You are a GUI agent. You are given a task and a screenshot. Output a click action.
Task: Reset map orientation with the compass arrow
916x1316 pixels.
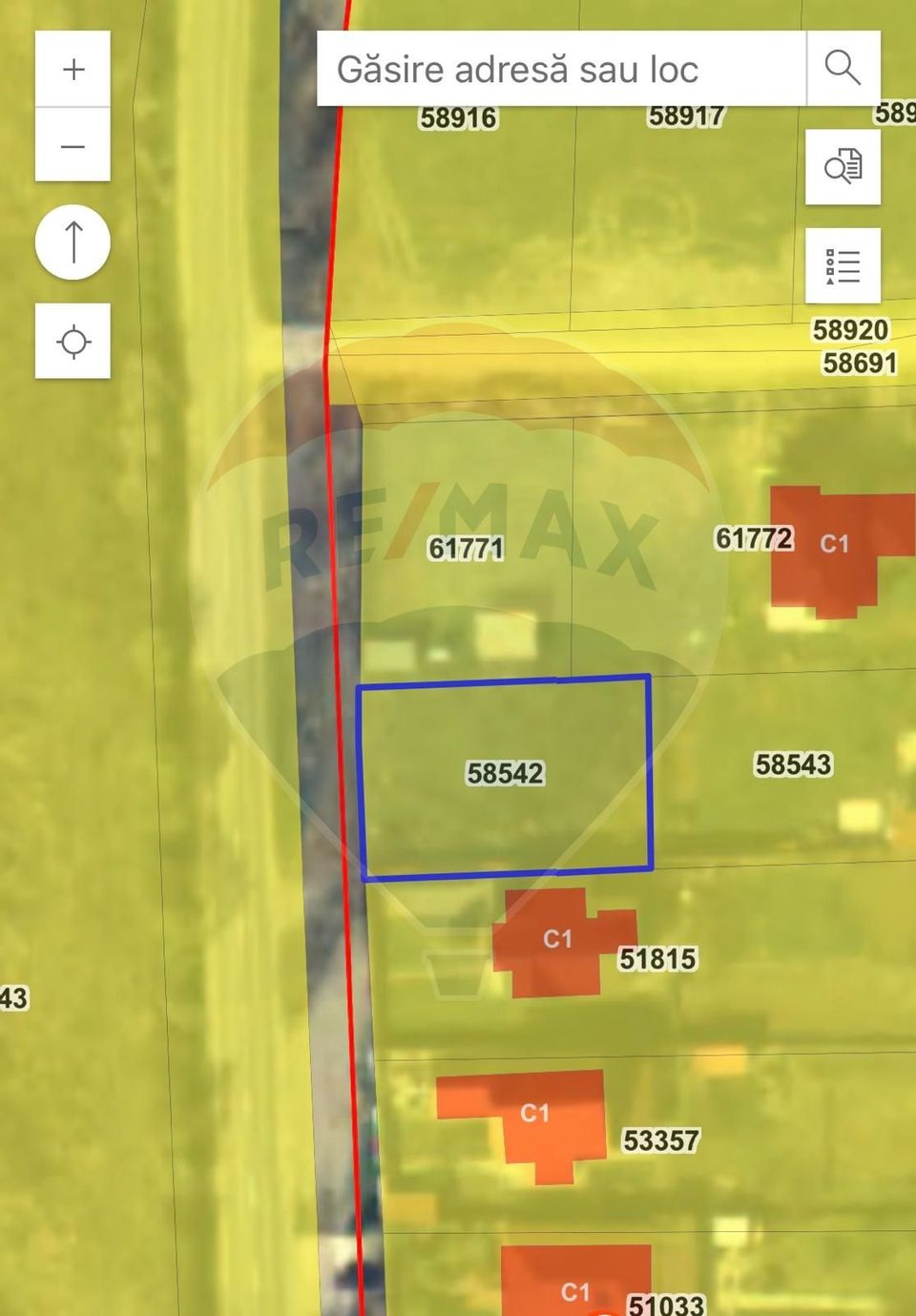point(73,242)
